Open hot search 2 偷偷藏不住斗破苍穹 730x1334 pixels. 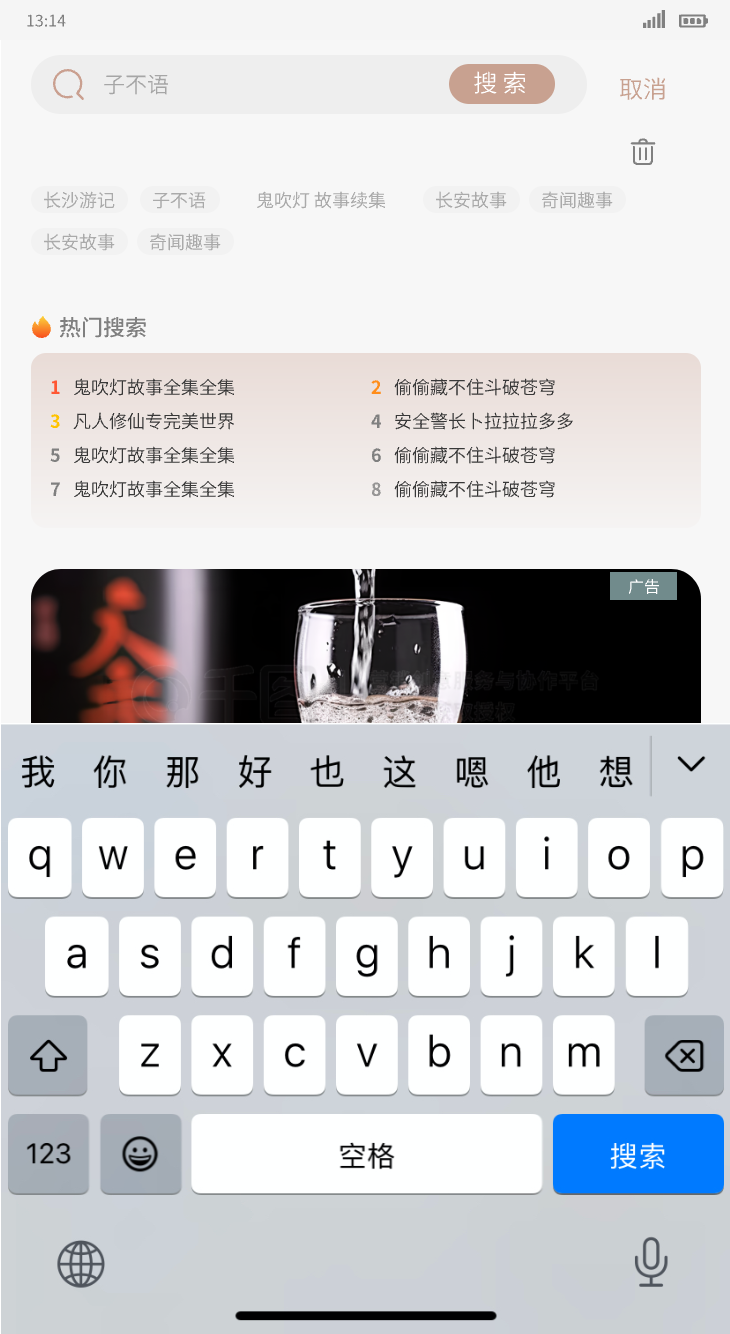click(474, 387)
